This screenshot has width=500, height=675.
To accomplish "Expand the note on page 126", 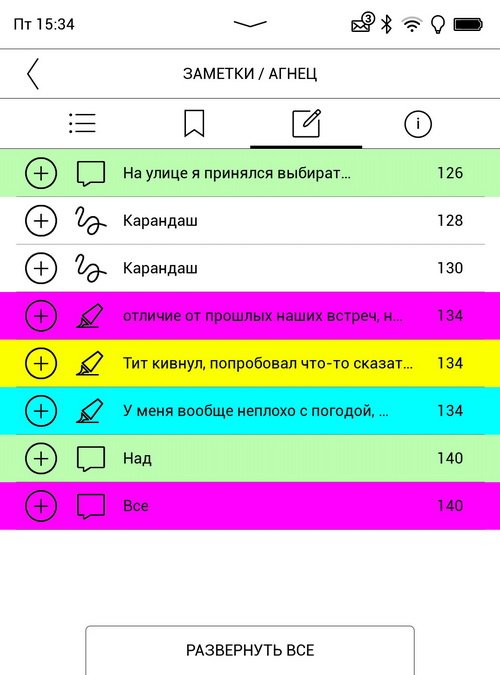I will coord(41,173).
